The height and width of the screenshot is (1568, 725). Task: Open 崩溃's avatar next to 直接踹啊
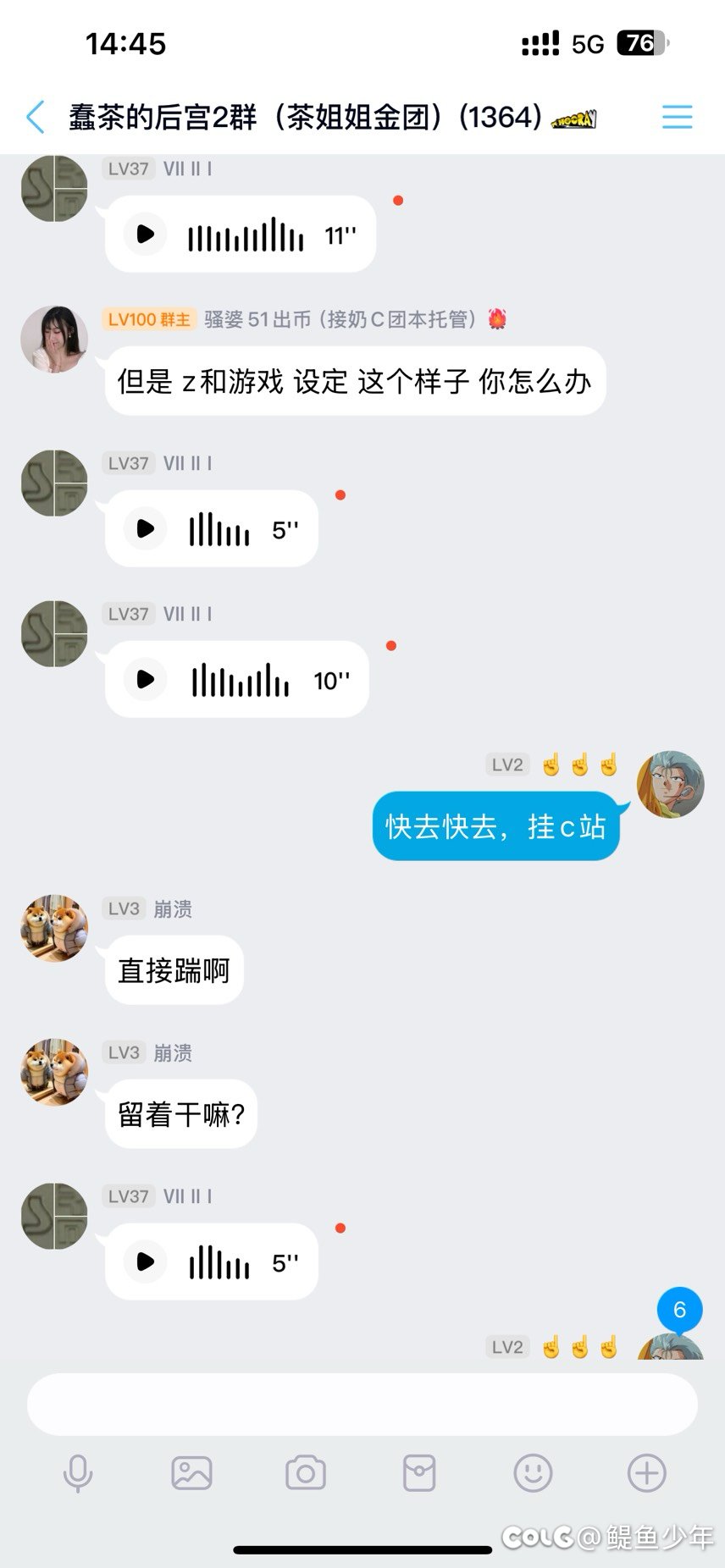pyautogui.click(x=54, y=929)
